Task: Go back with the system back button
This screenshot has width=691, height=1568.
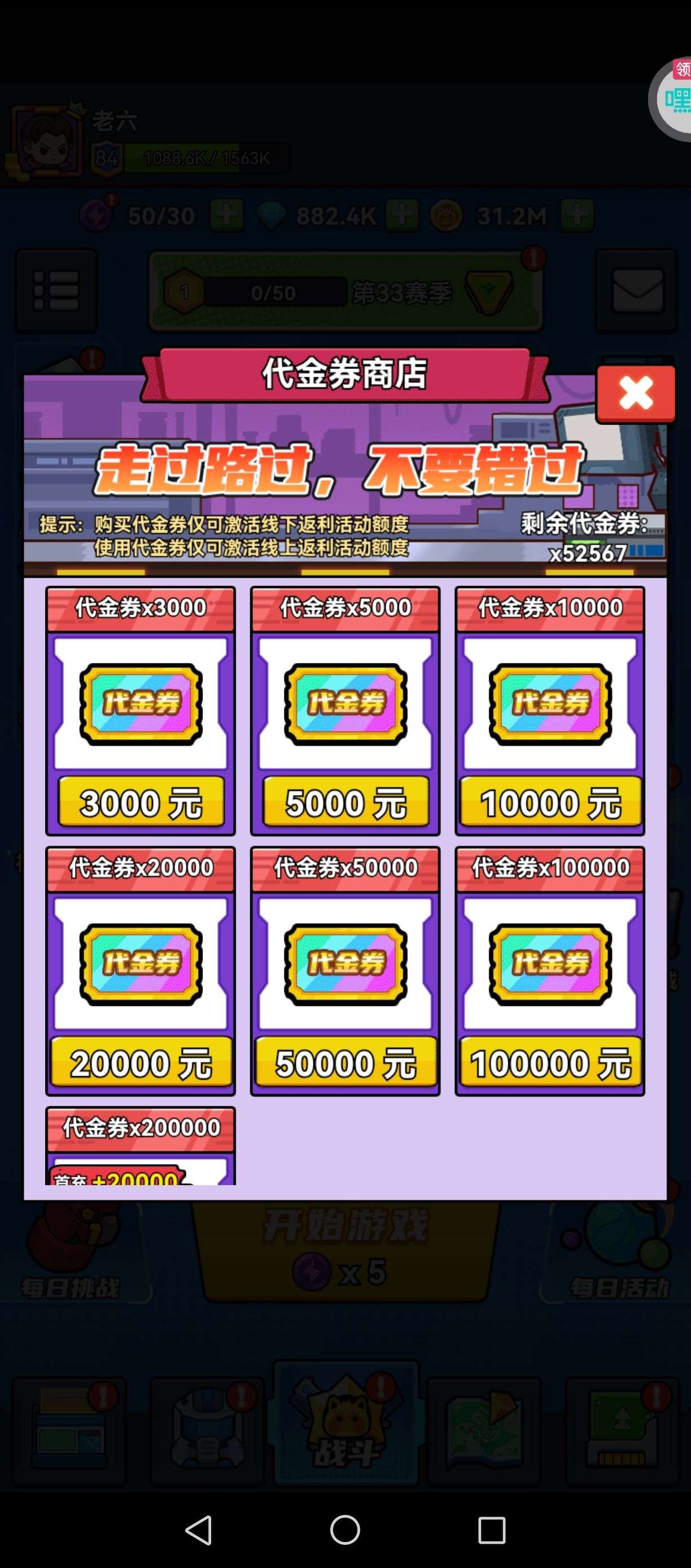Action: tap(199, 1530)
